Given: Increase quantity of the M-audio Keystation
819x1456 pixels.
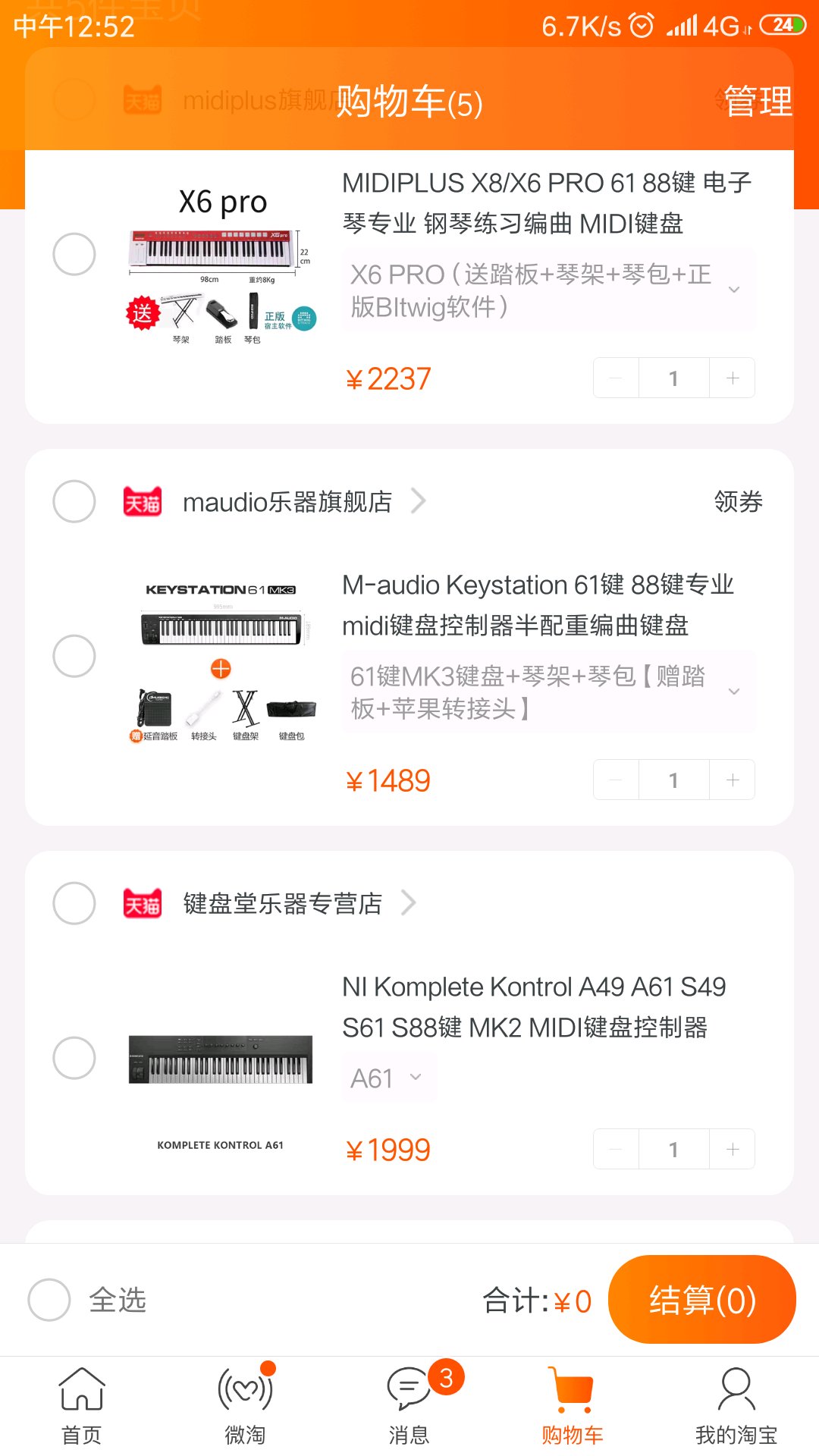Looking at the screenshot, I should 733,780.
